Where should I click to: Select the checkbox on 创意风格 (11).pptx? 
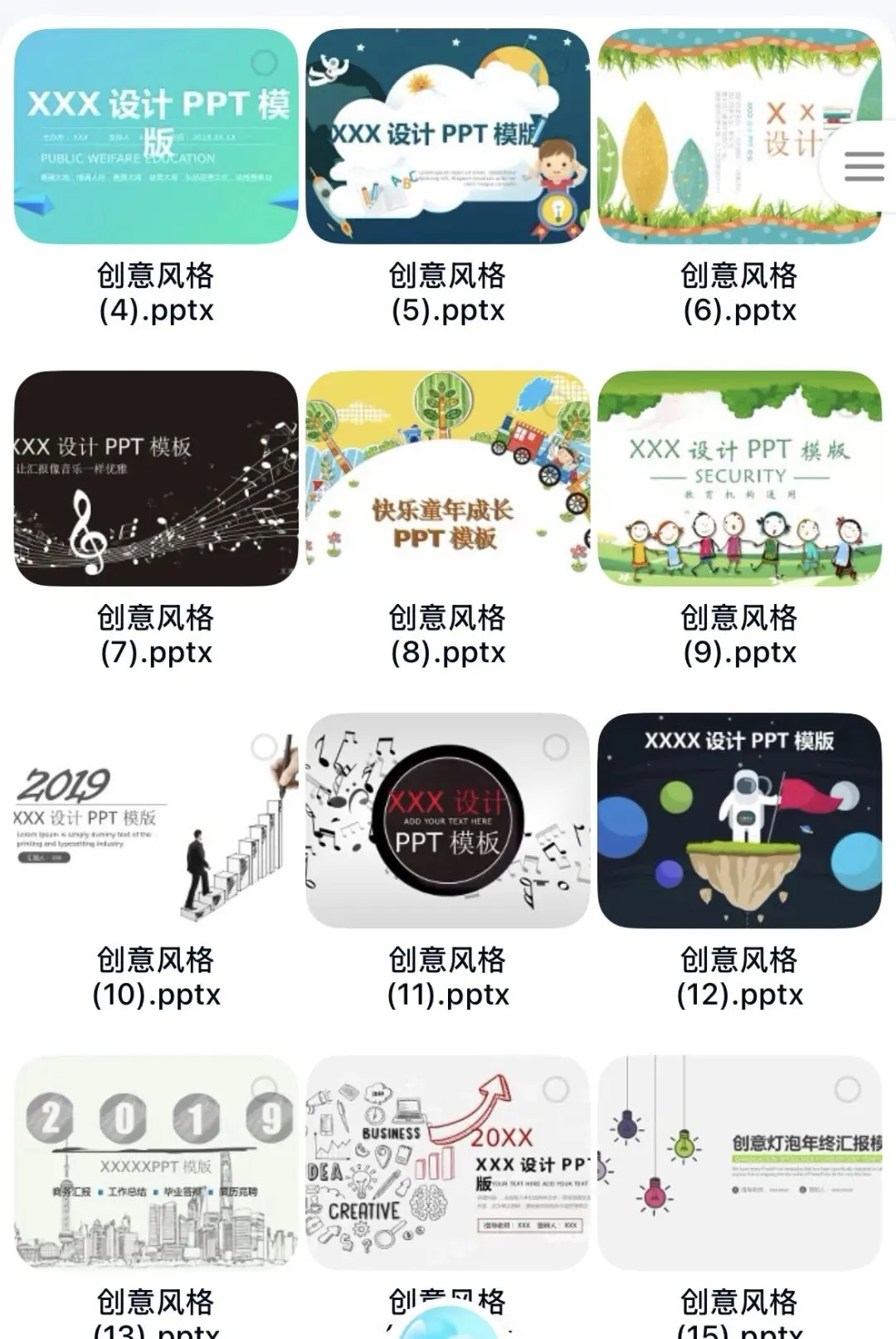[x=556, y=747]
